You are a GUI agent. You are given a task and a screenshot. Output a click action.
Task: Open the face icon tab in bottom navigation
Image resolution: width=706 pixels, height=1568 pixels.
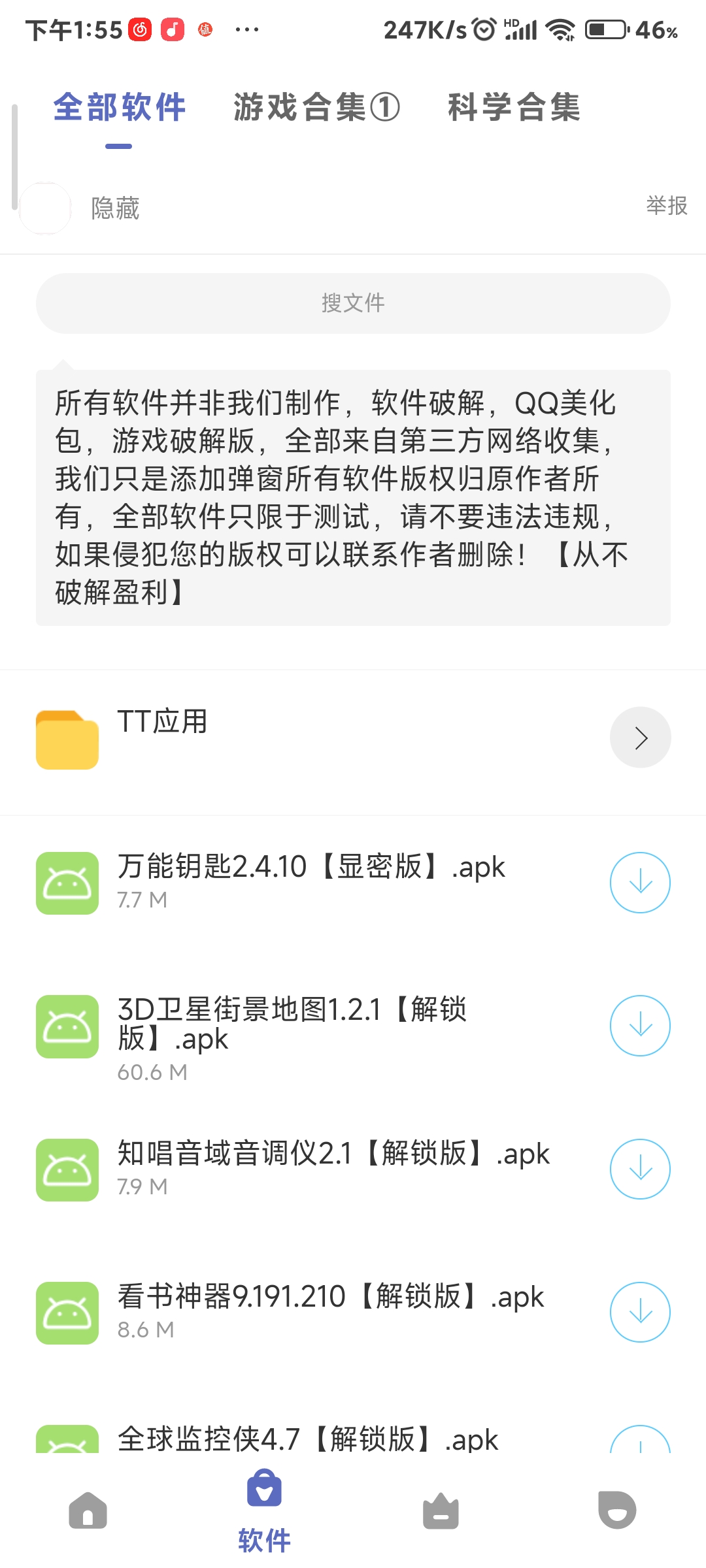click(x=617, y=1511)
